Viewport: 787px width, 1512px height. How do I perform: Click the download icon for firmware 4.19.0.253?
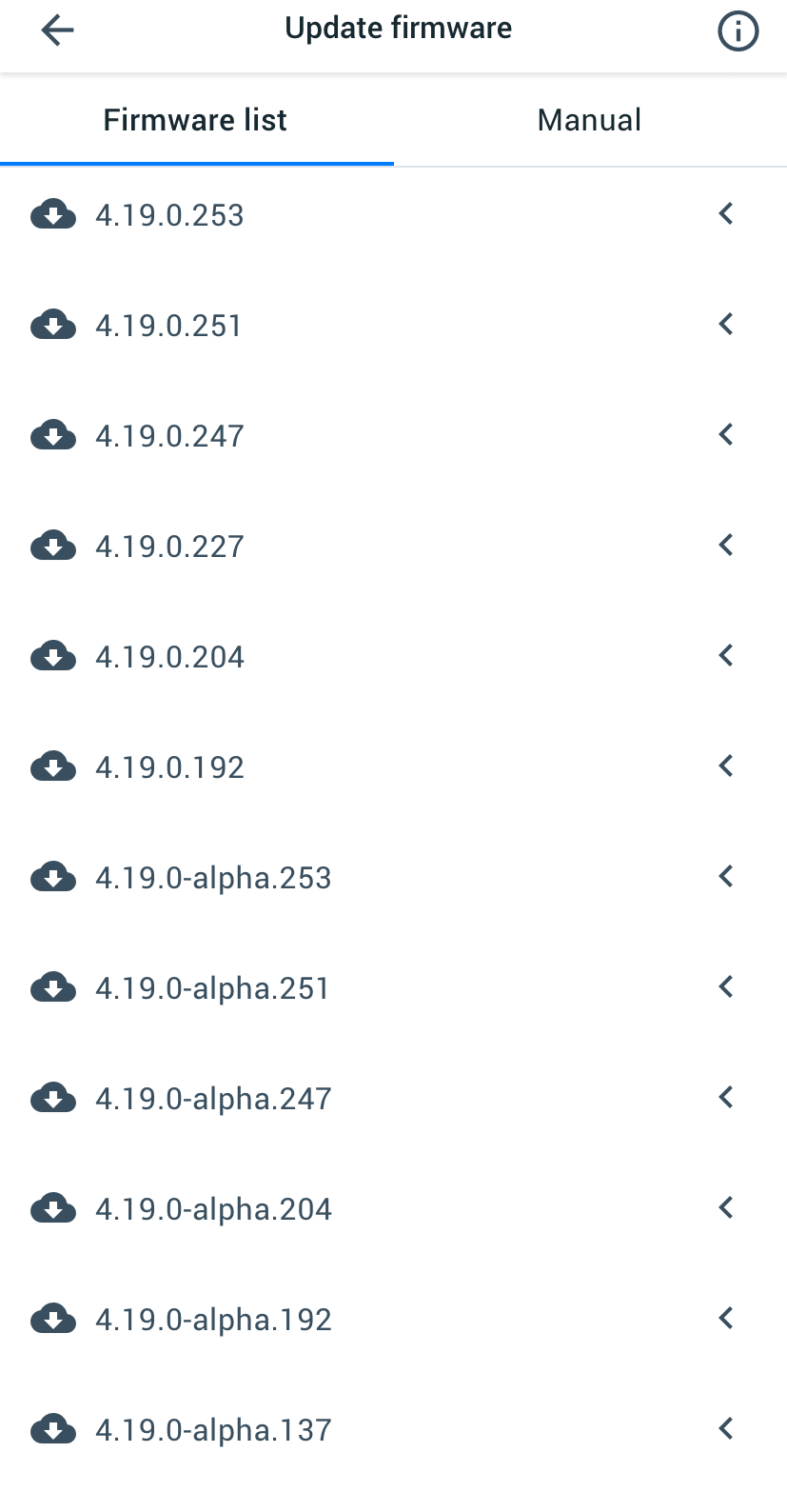(53, 215)
